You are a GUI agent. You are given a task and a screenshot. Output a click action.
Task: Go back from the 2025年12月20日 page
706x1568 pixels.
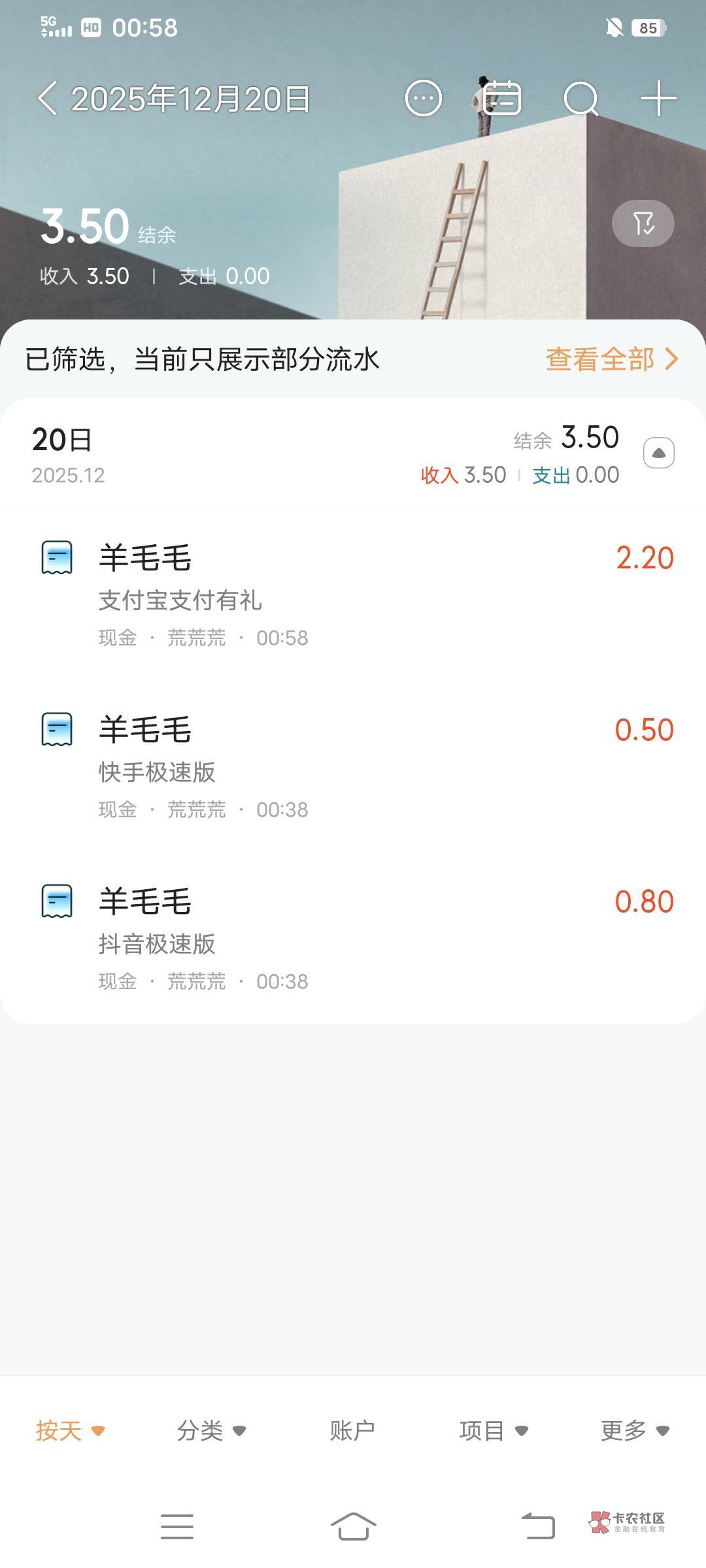(x=47, y=99)
